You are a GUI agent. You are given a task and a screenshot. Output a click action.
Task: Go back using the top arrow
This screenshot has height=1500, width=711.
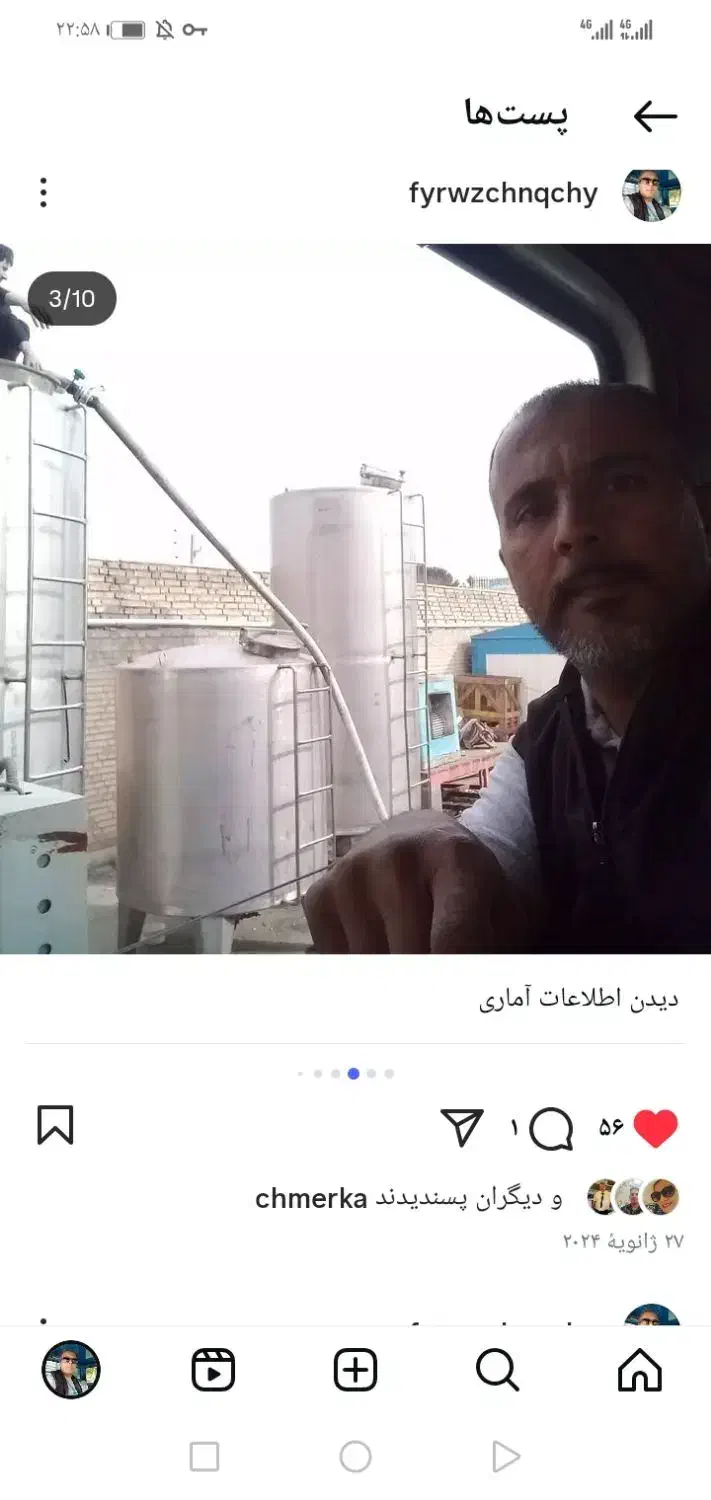point(655,116)
